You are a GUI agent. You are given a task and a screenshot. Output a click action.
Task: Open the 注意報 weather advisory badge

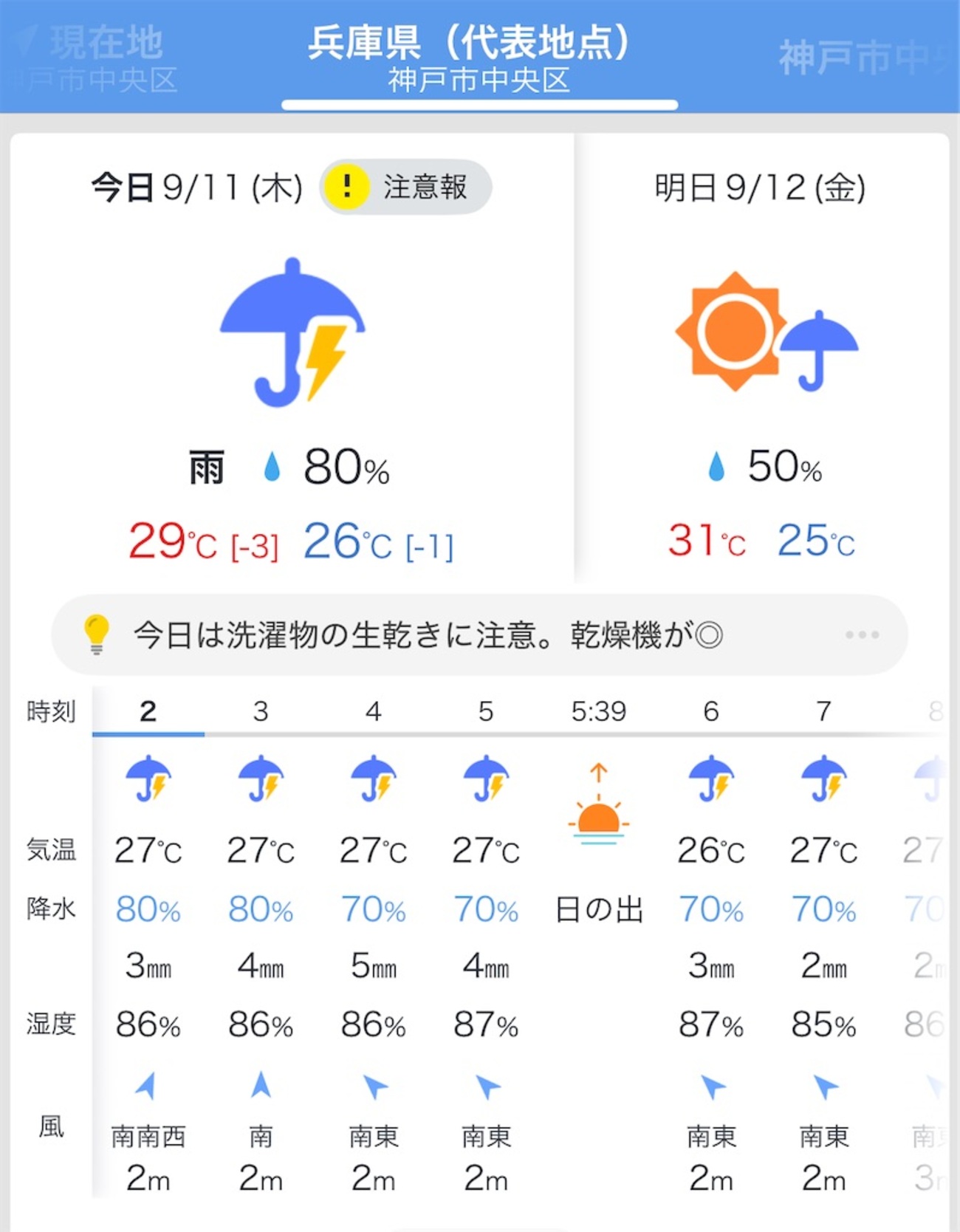click(405, 187)
